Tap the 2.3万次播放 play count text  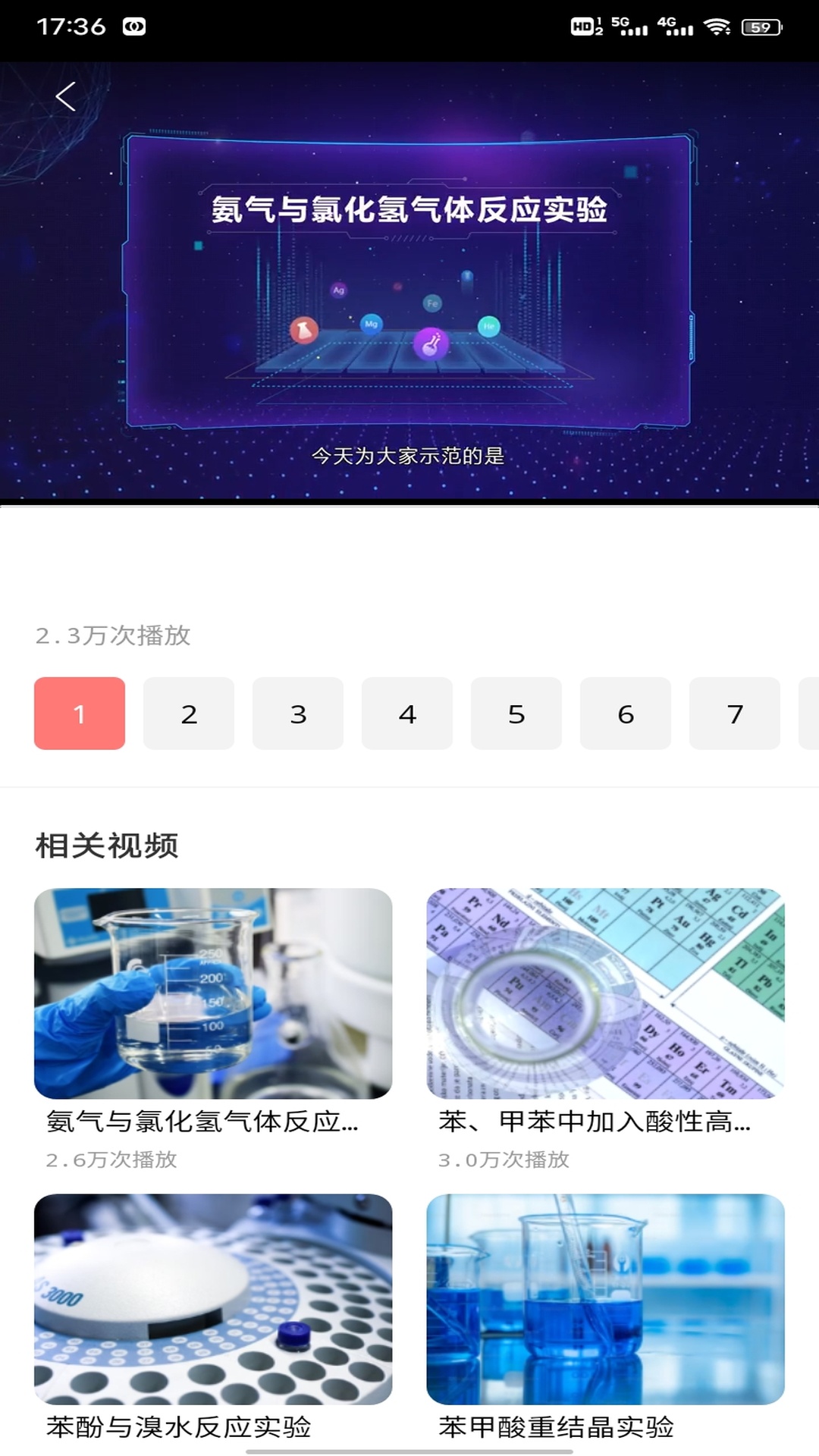(x=114, y=637)
